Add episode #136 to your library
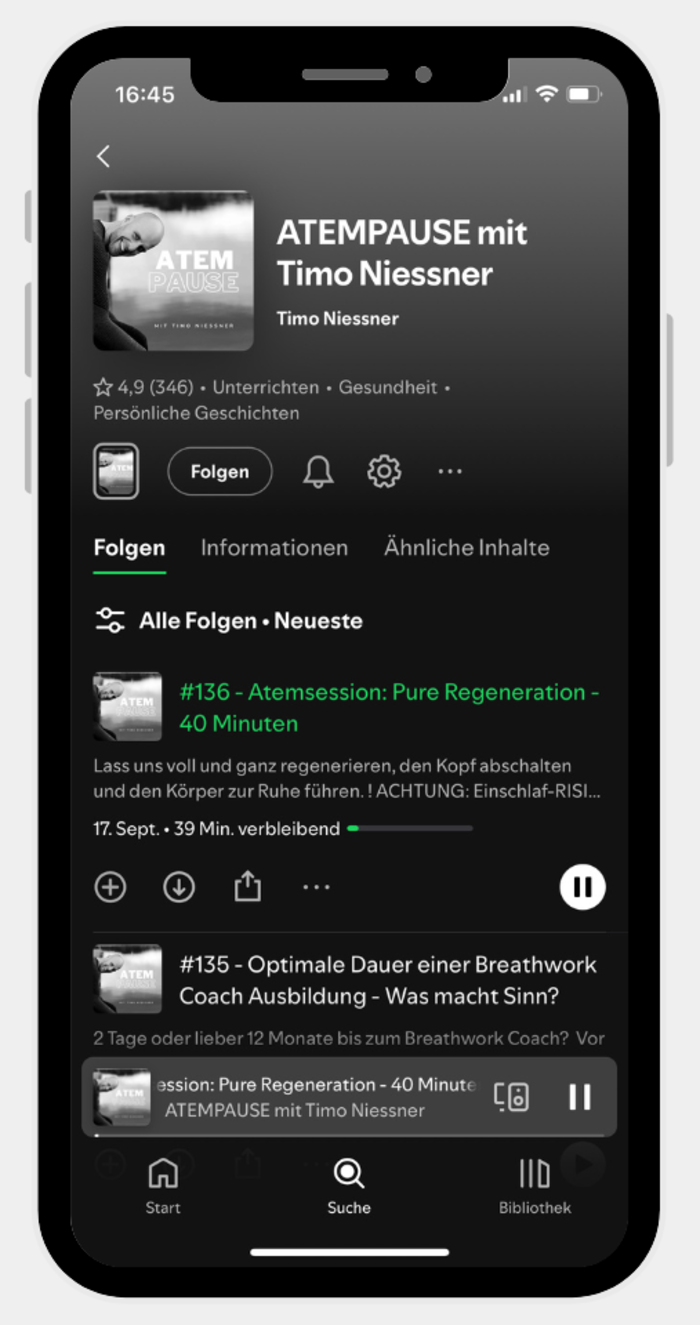The width and height of the screenshot is (700, 1325). [110, 887]
